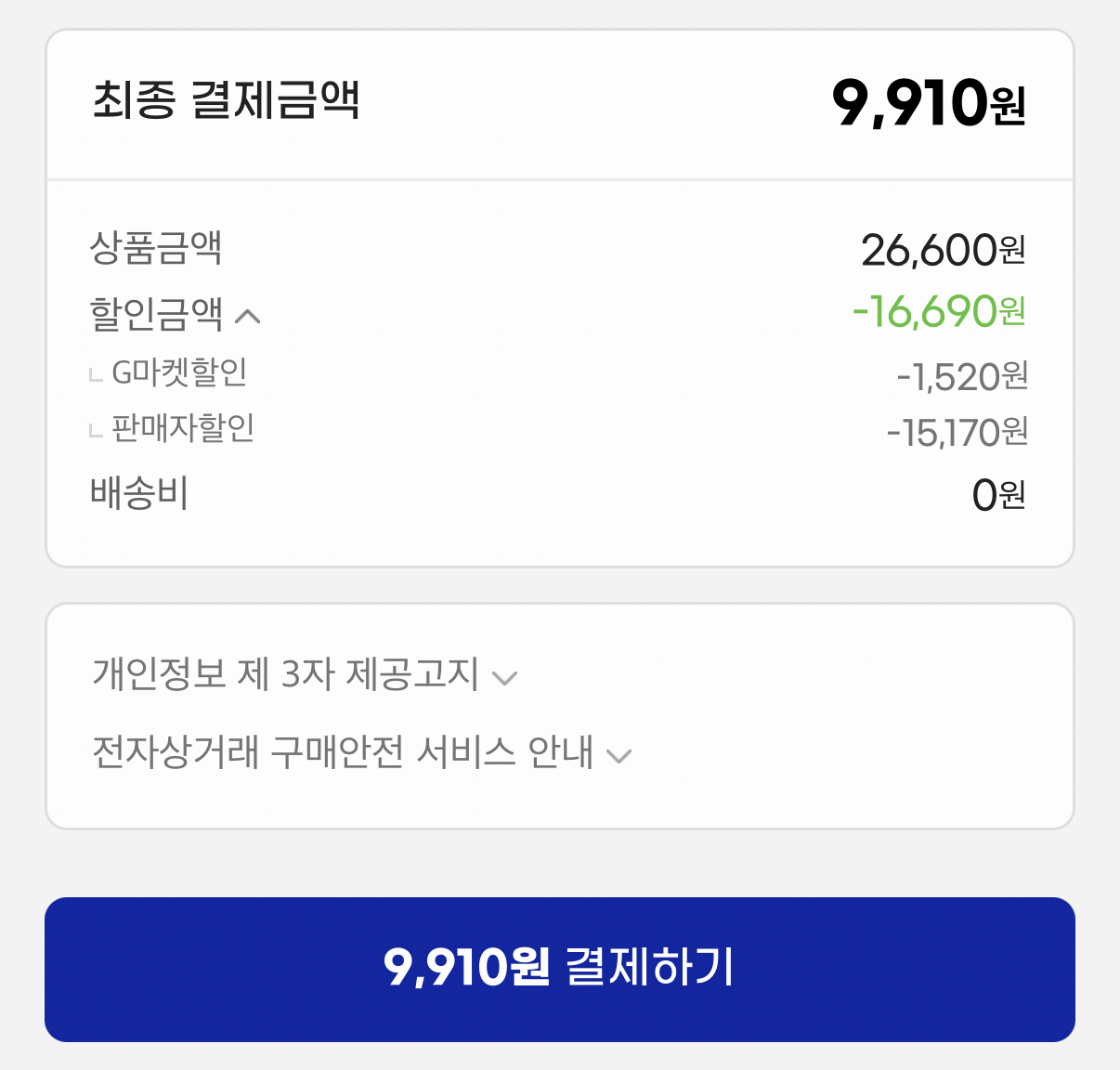This screenshot has width=1120, height=1070.
Task: Expand 전자상거래 구매안전 서비스 안내
Action: 619,755
